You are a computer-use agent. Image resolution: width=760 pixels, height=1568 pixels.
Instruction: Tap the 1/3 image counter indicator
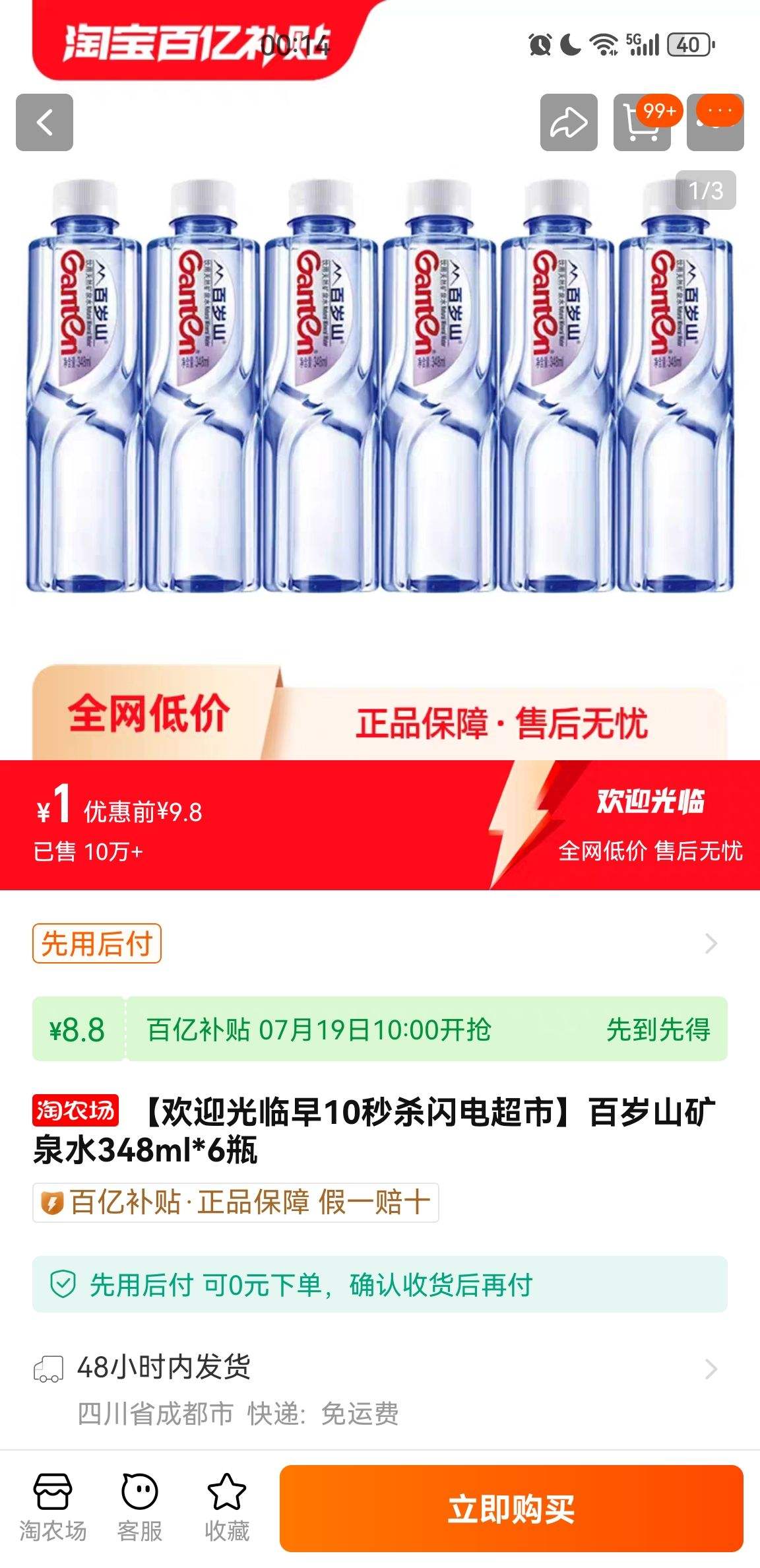(x=705, y=189)
